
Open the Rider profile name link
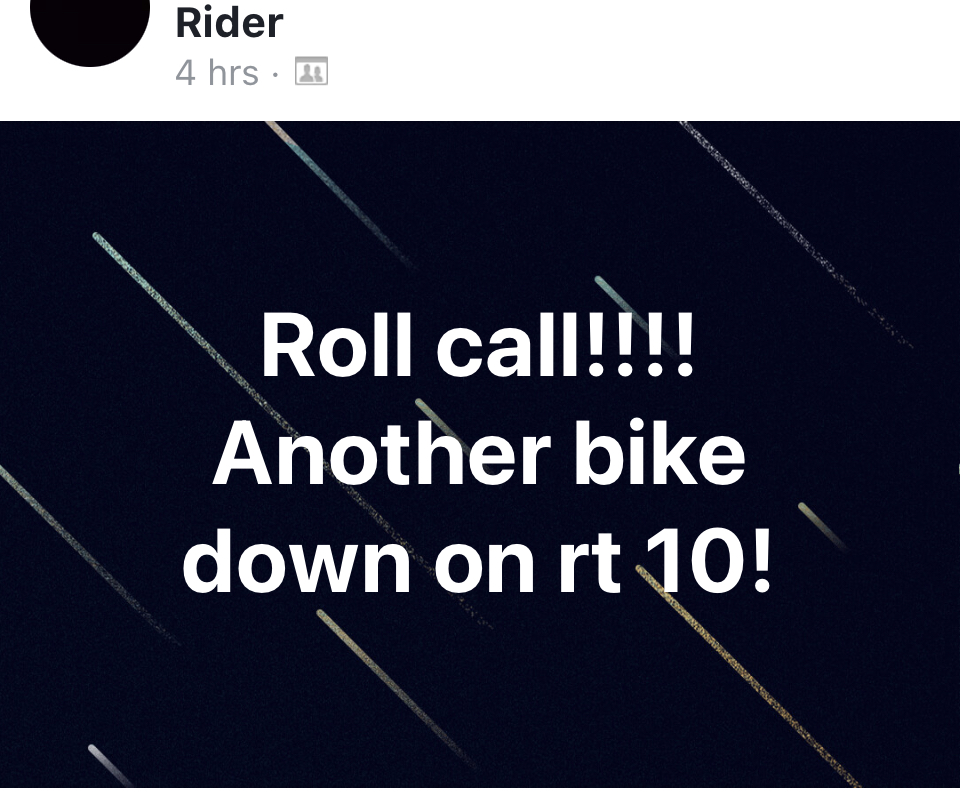pos(229,22)
